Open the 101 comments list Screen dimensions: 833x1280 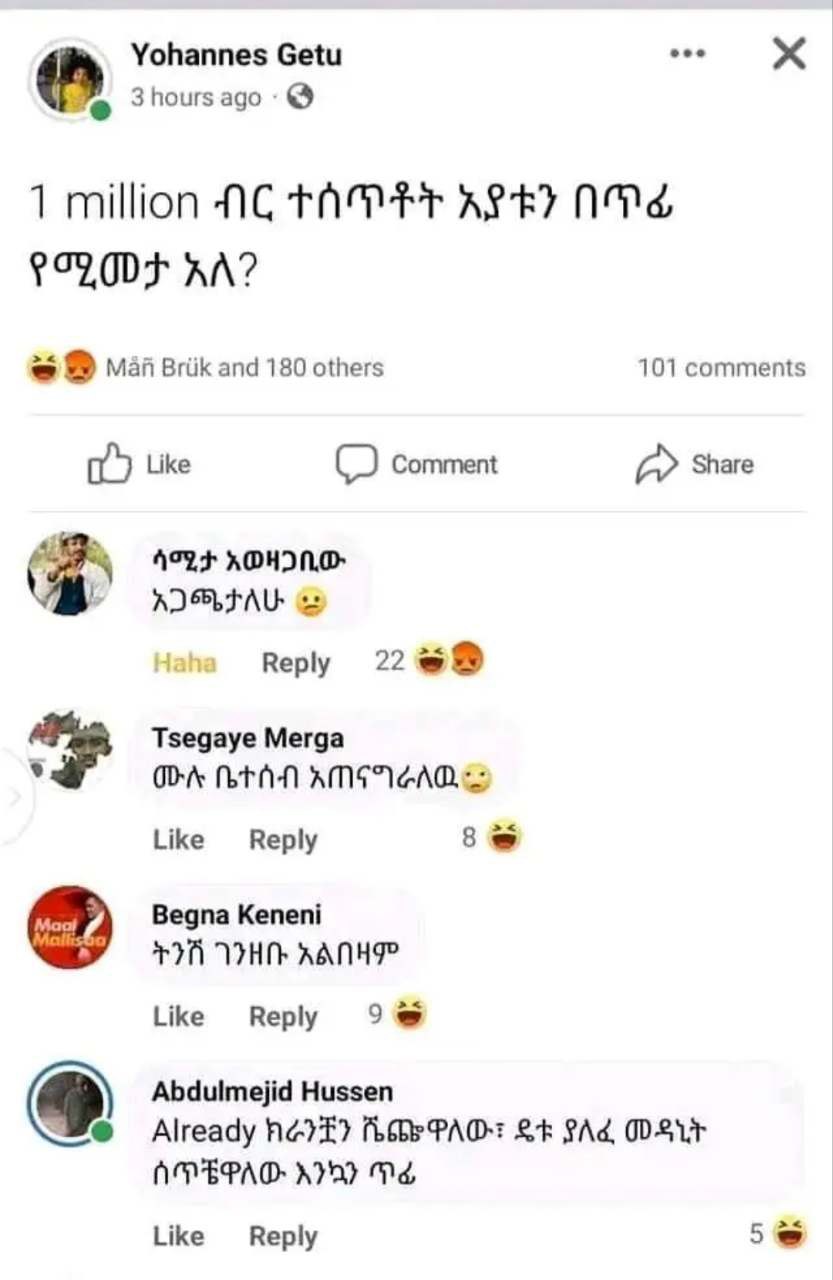point(721,368)
